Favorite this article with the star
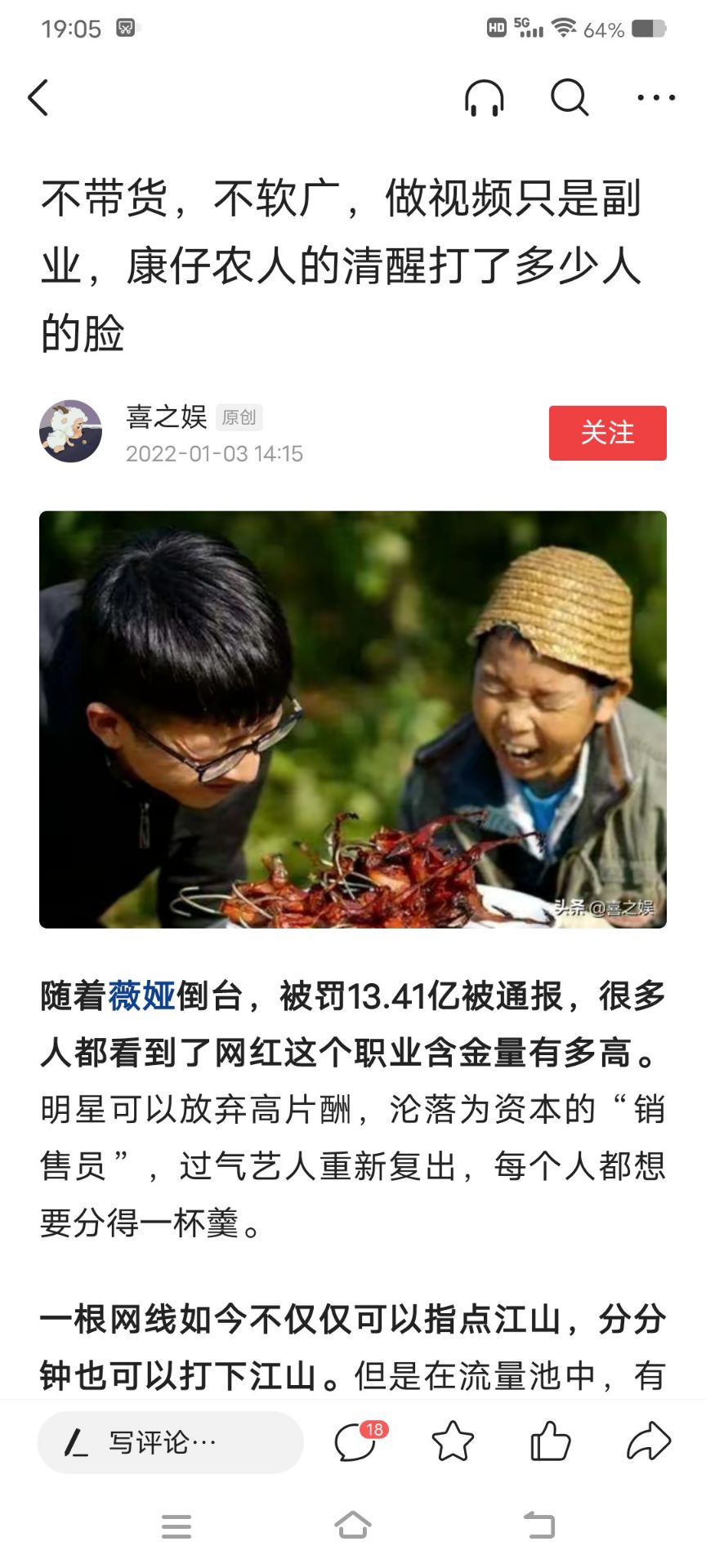 click(453, 1441)
